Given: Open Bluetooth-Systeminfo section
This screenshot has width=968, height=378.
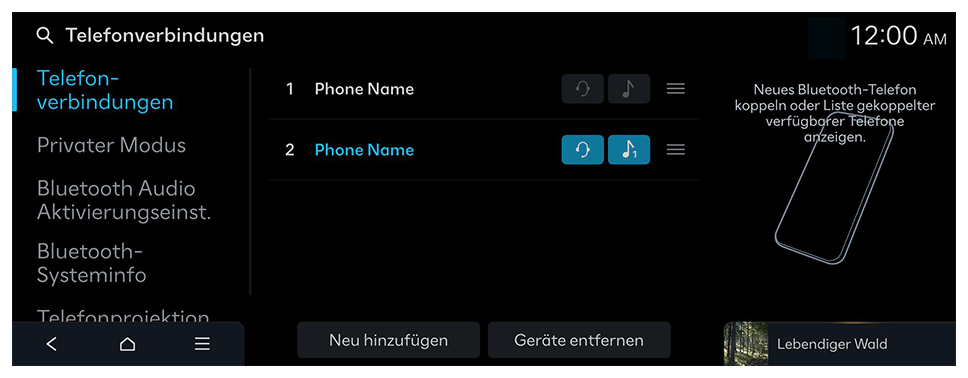Looking at the screenshot, I should click(91, 263).
